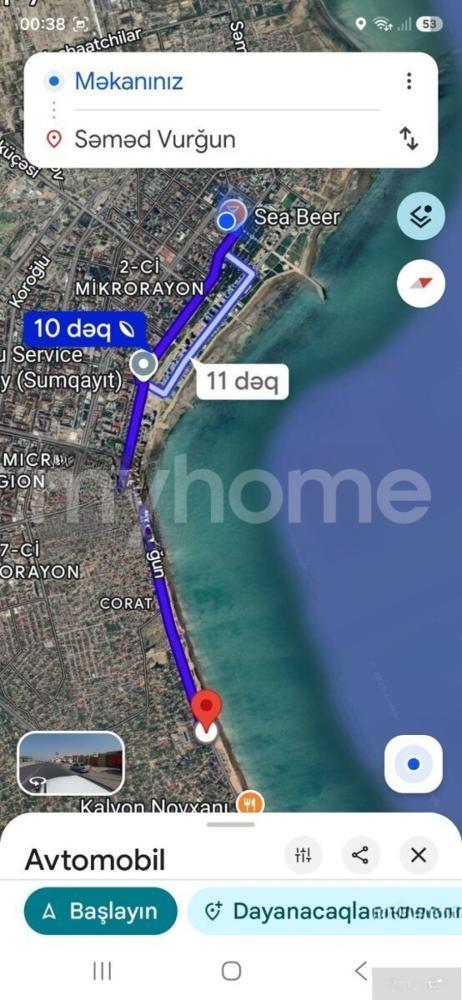Swap start and destination points
This screenshot has width=462, height=1000.
click(x=408, y=138)
